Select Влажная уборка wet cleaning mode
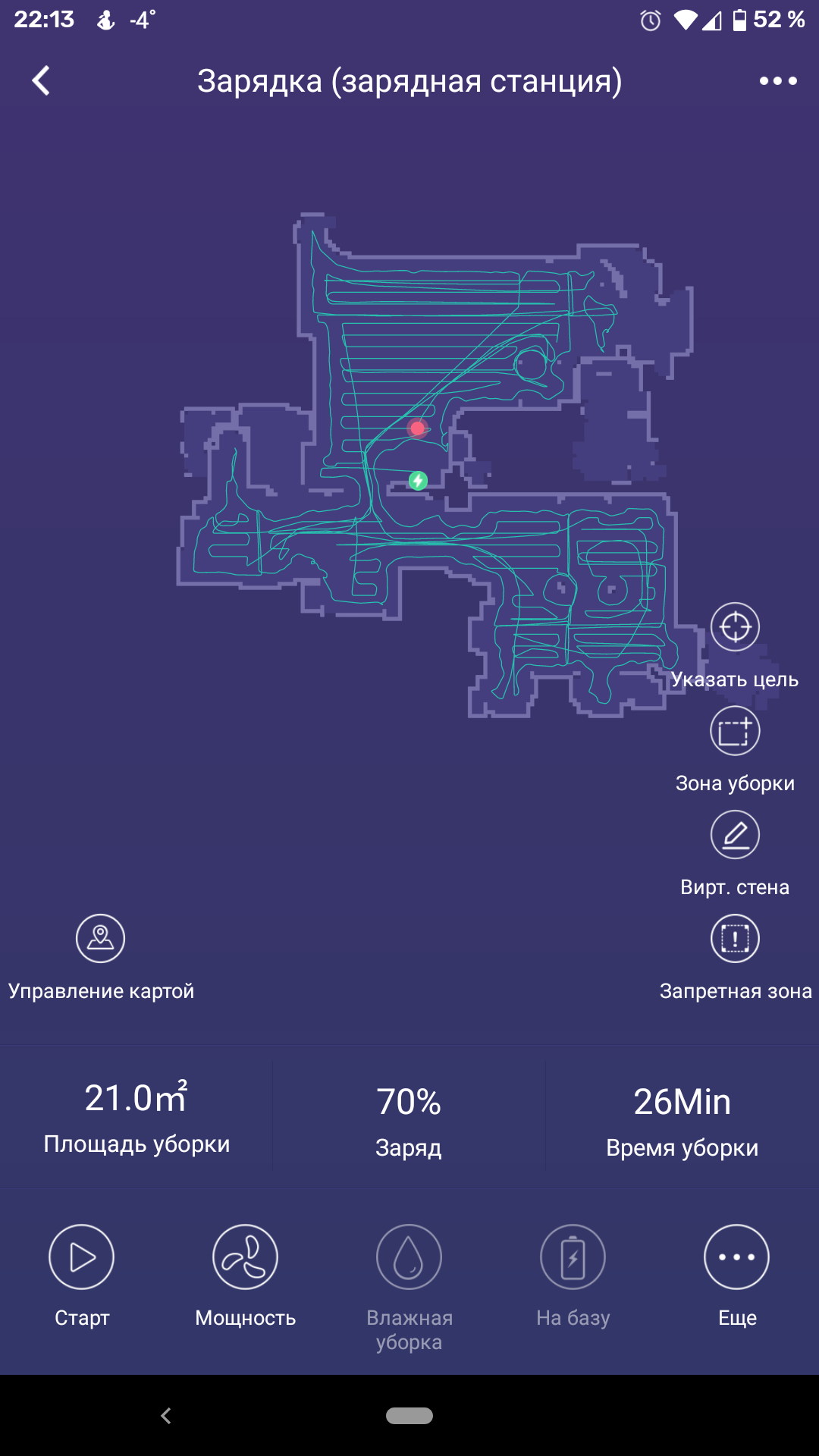This screenshot has height=1456, width=819. 409,1257
